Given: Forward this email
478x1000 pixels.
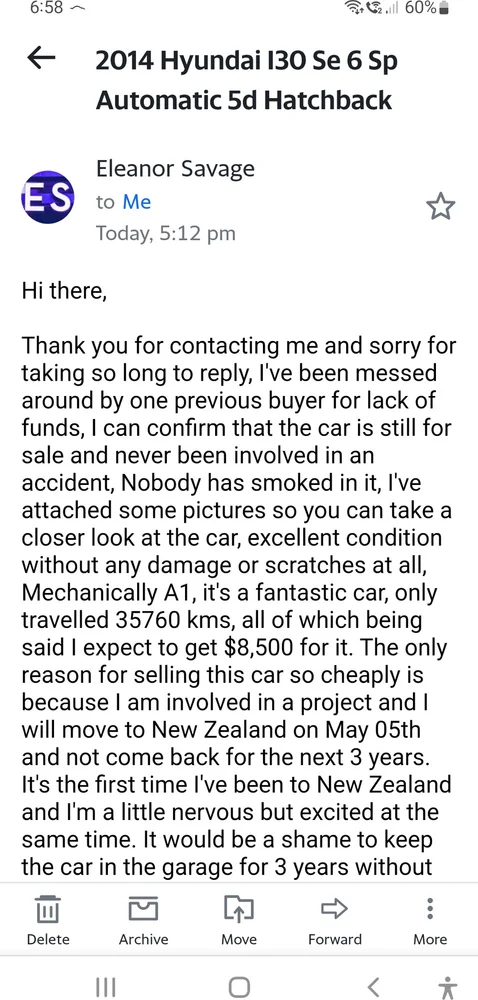Looking at the screenshot, I should (x=335, y=920).
